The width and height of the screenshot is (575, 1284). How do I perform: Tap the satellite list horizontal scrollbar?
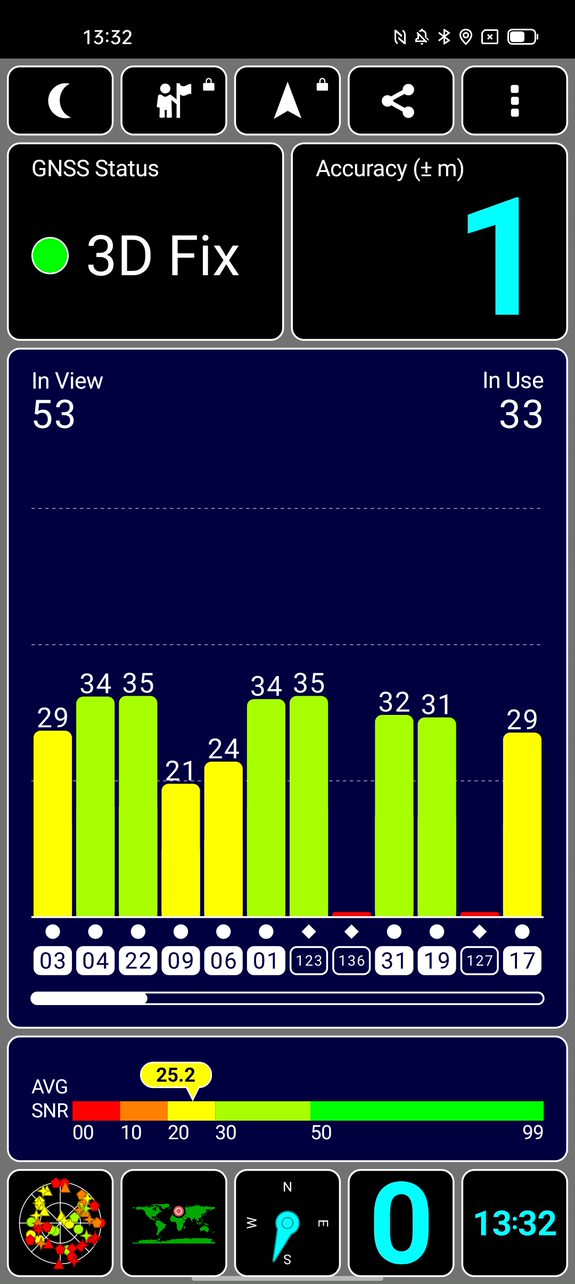(x=287, y=998)
